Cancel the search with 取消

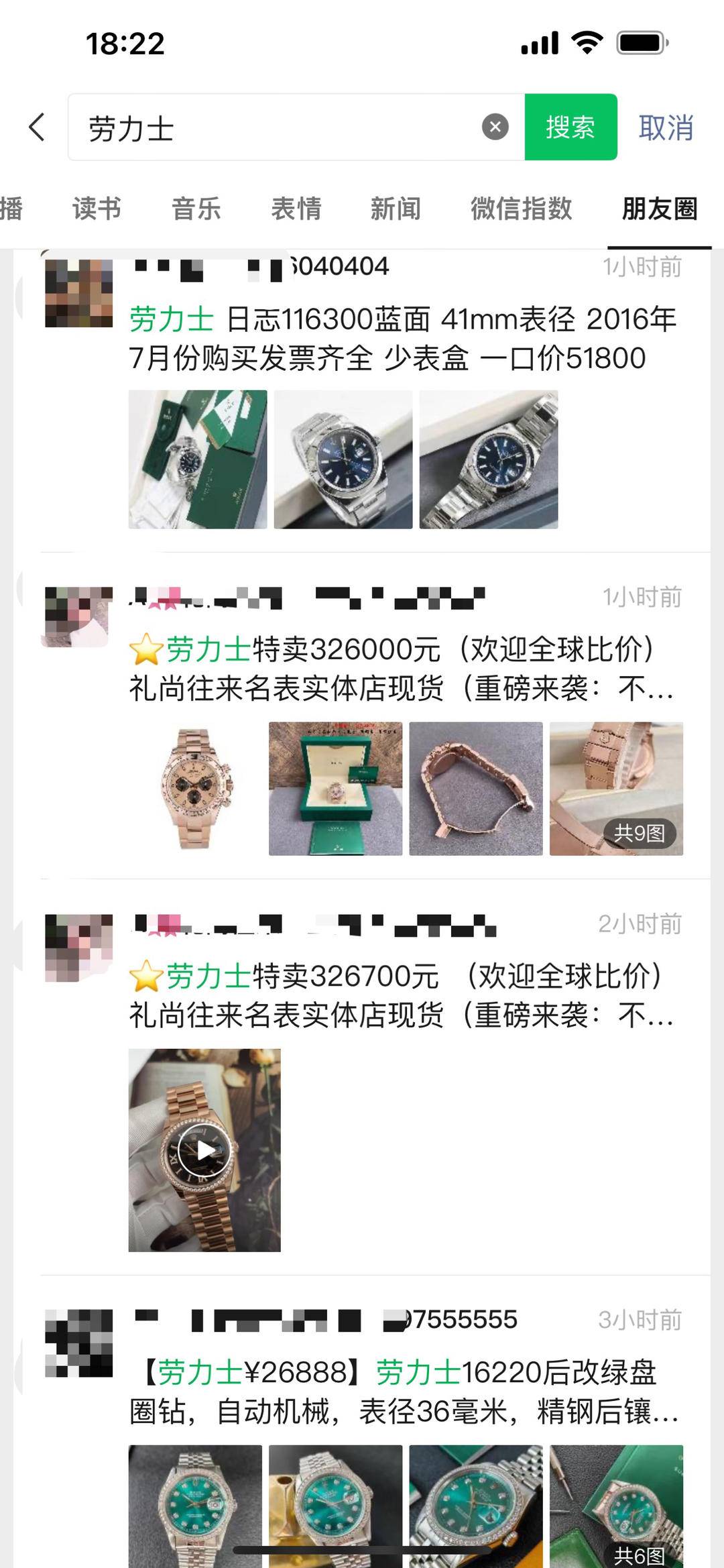[665, 127]
